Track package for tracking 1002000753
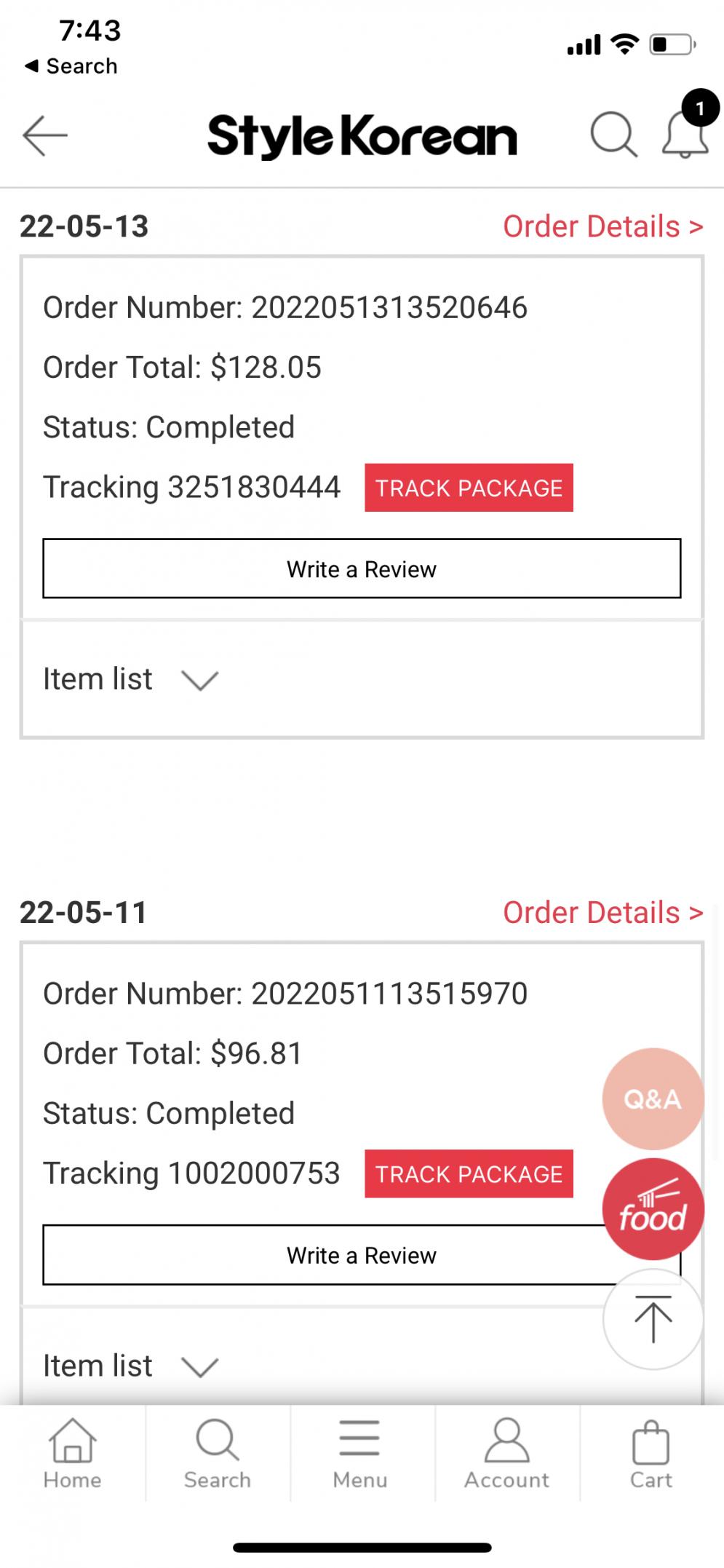724x1568 pixels. [x=469, y=1173]
